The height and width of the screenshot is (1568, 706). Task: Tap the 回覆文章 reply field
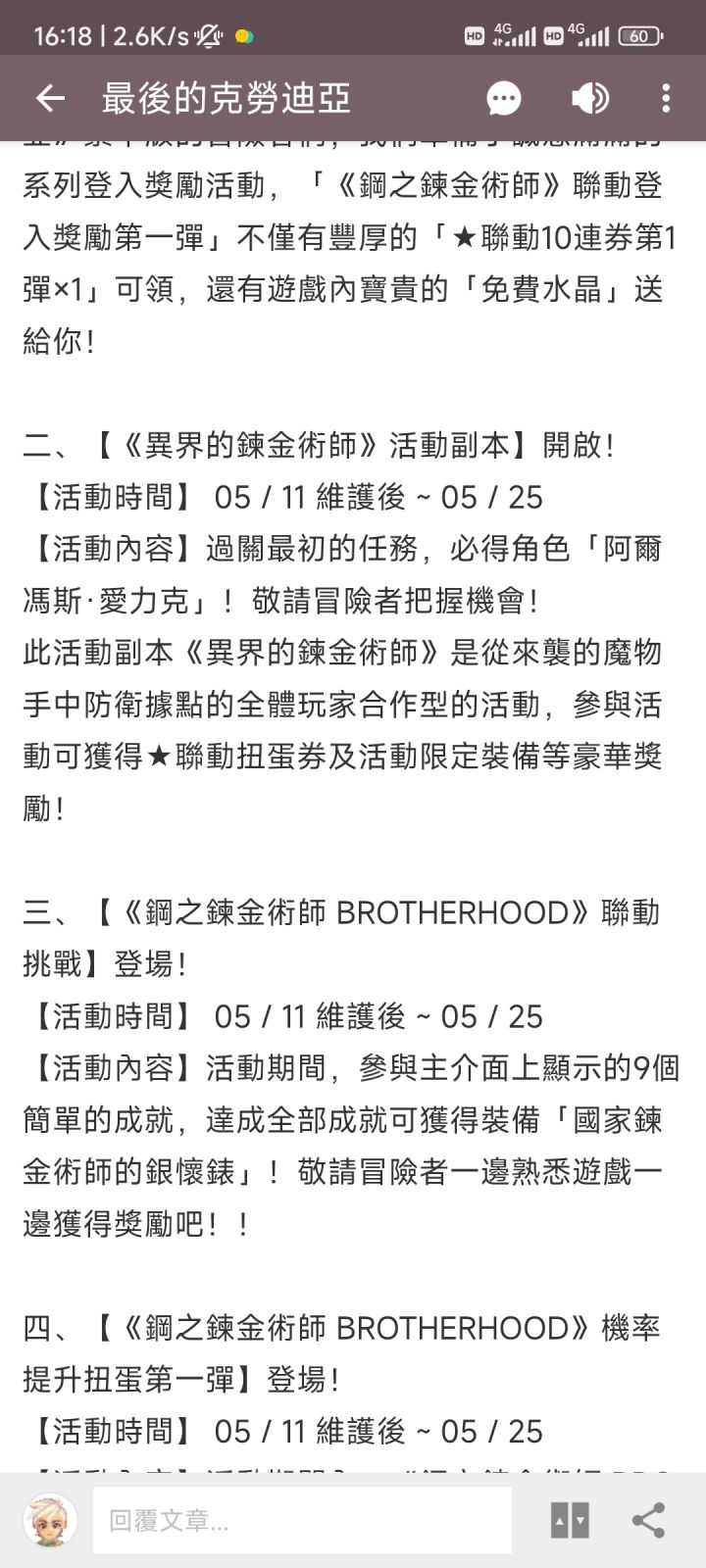302,1520
